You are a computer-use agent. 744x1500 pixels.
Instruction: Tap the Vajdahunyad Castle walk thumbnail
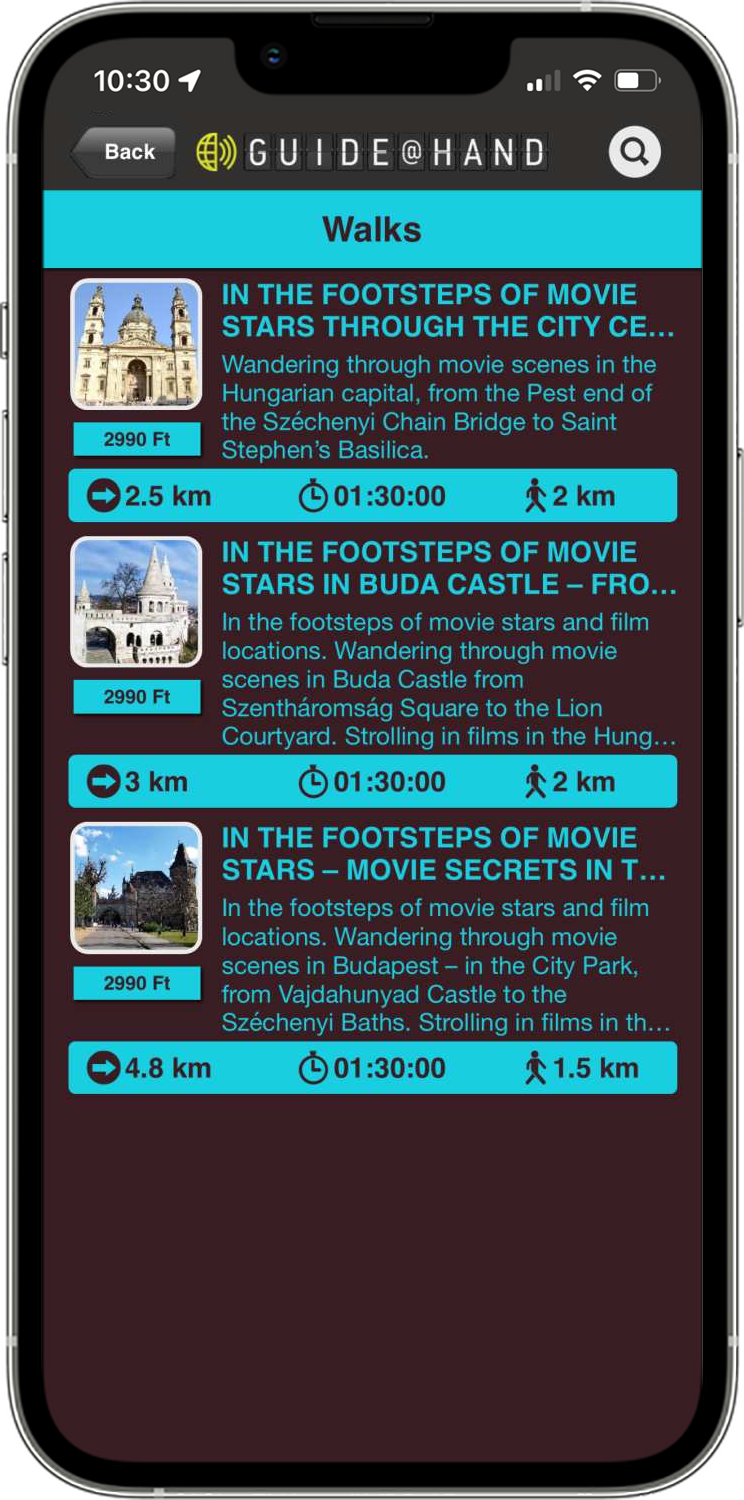click(x=136, y=888)
